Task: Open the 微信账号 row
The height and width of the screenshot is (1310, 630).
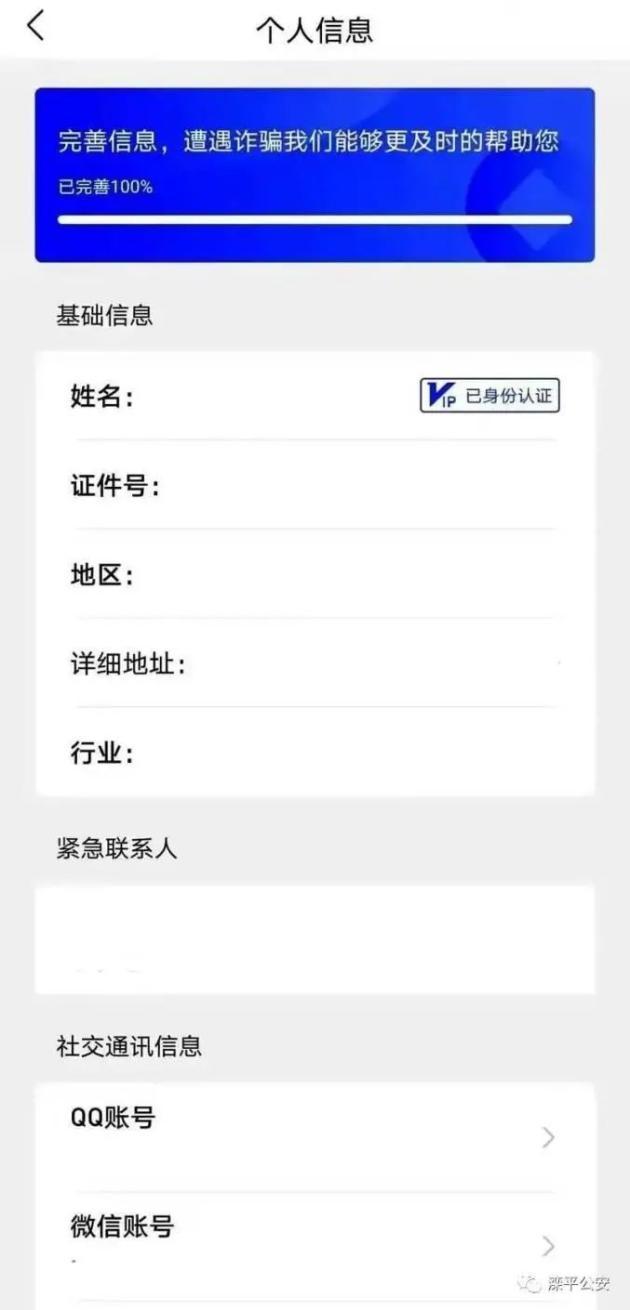Action: point(314,1240)
